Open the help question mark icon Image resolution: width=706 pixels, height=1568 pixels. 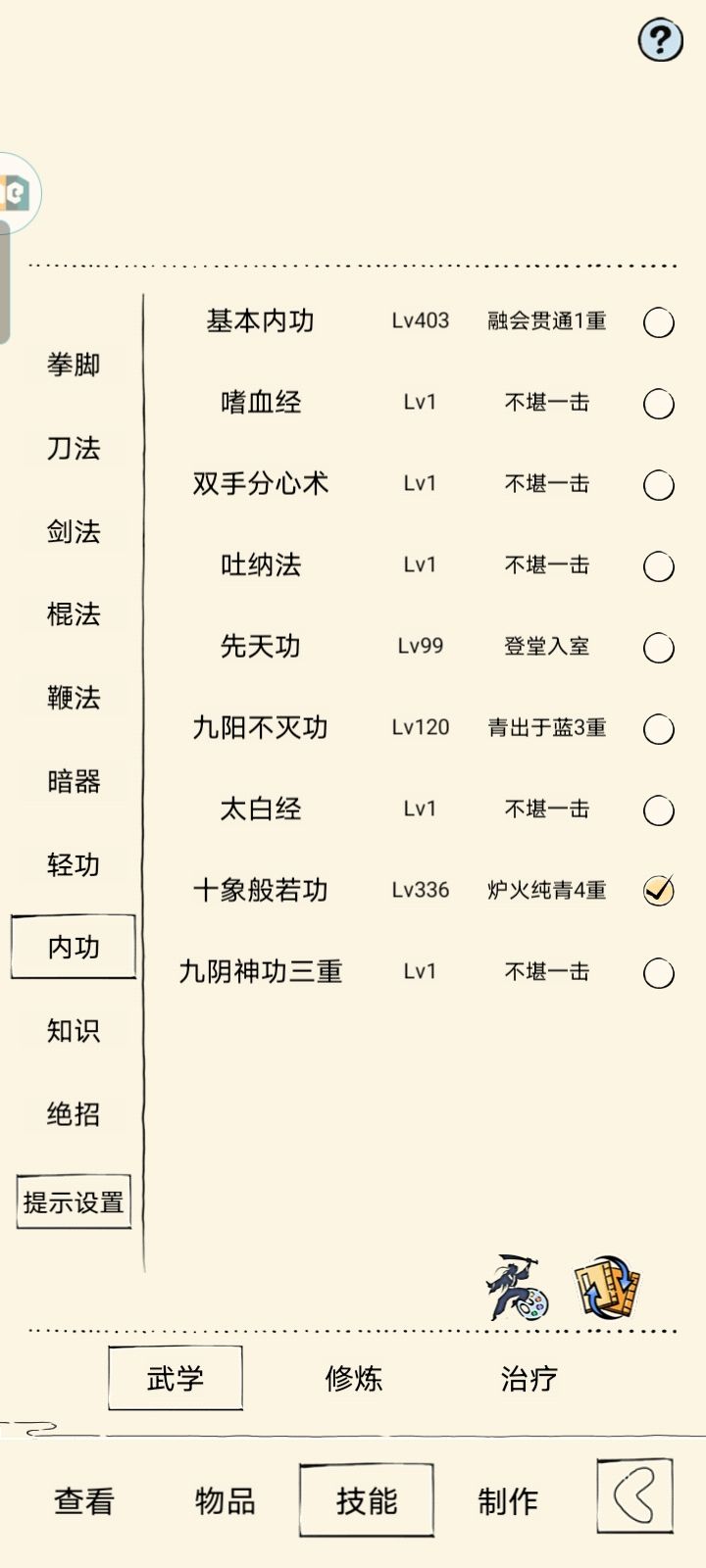661,39
